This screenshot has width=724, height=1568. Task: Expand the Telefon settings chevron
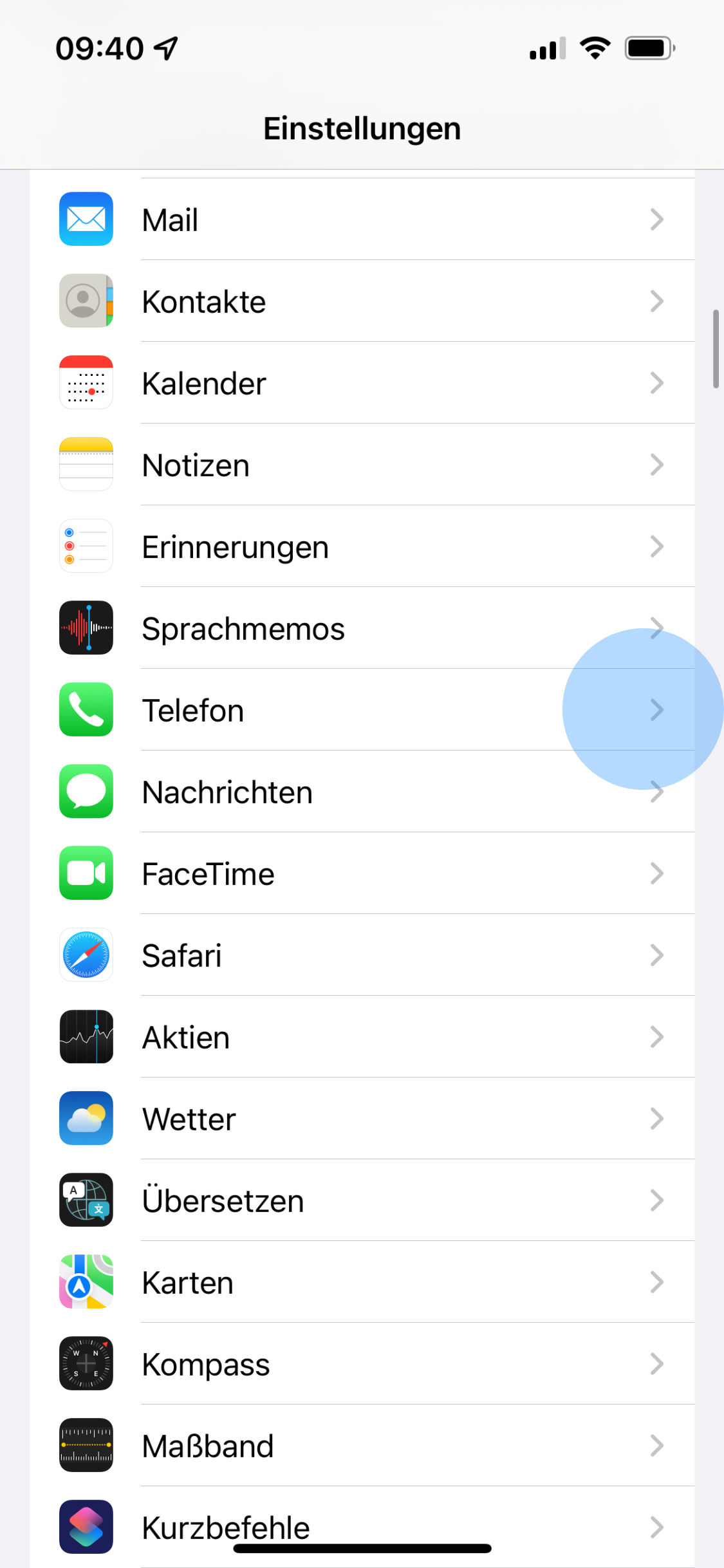[656, 710]
